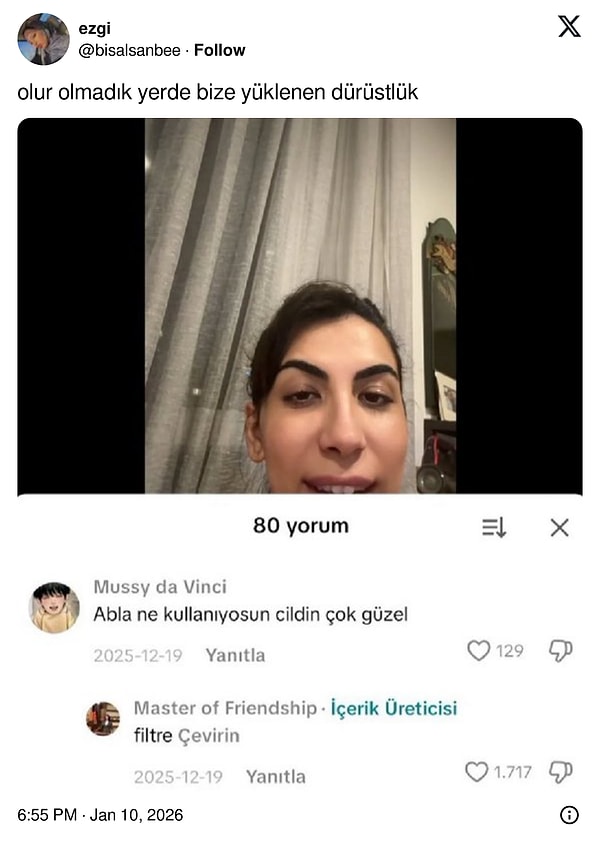Viewport: 600px width, 845px height.
Task: Open ezgi's profile avatar
Action: click(x=43, y=40)
